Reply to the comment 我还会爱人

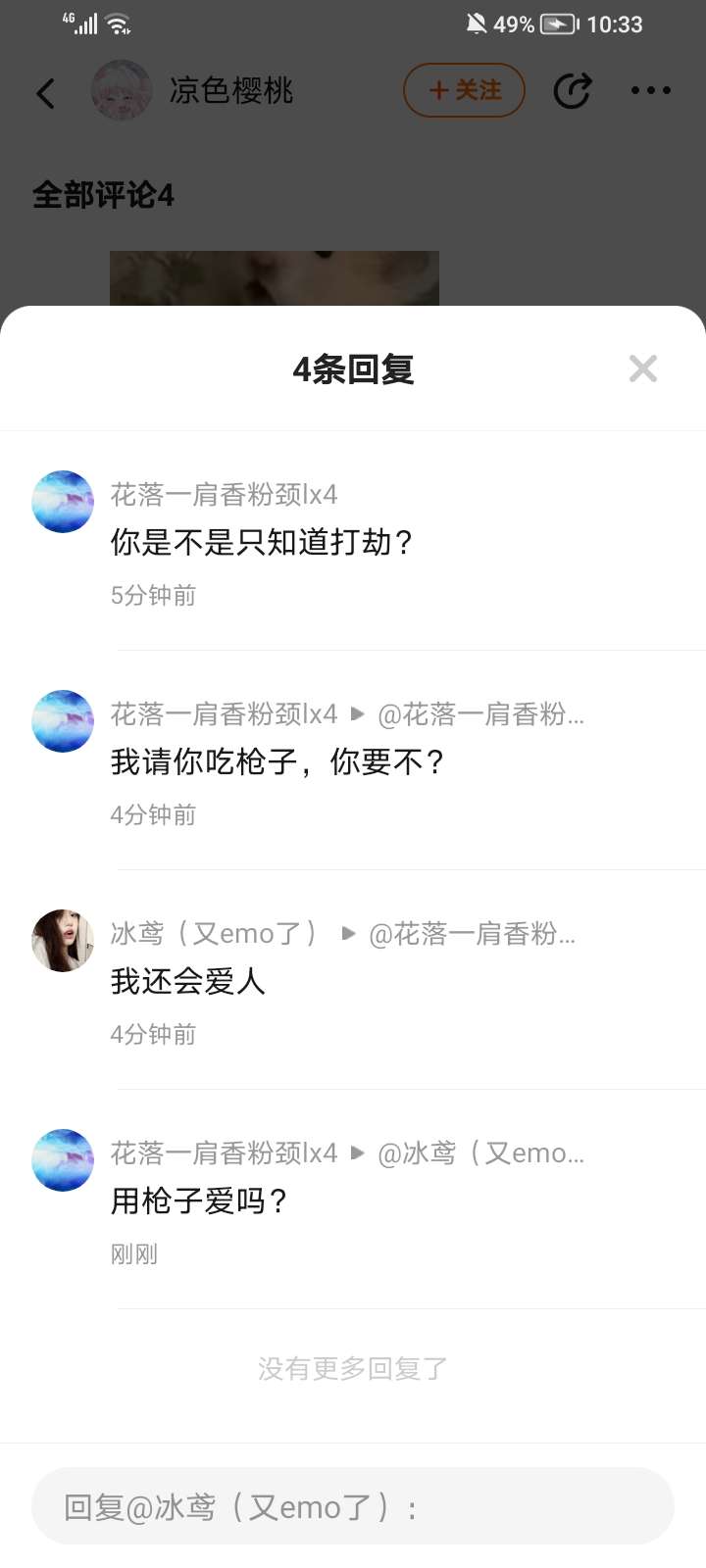[x=187, y=981]
